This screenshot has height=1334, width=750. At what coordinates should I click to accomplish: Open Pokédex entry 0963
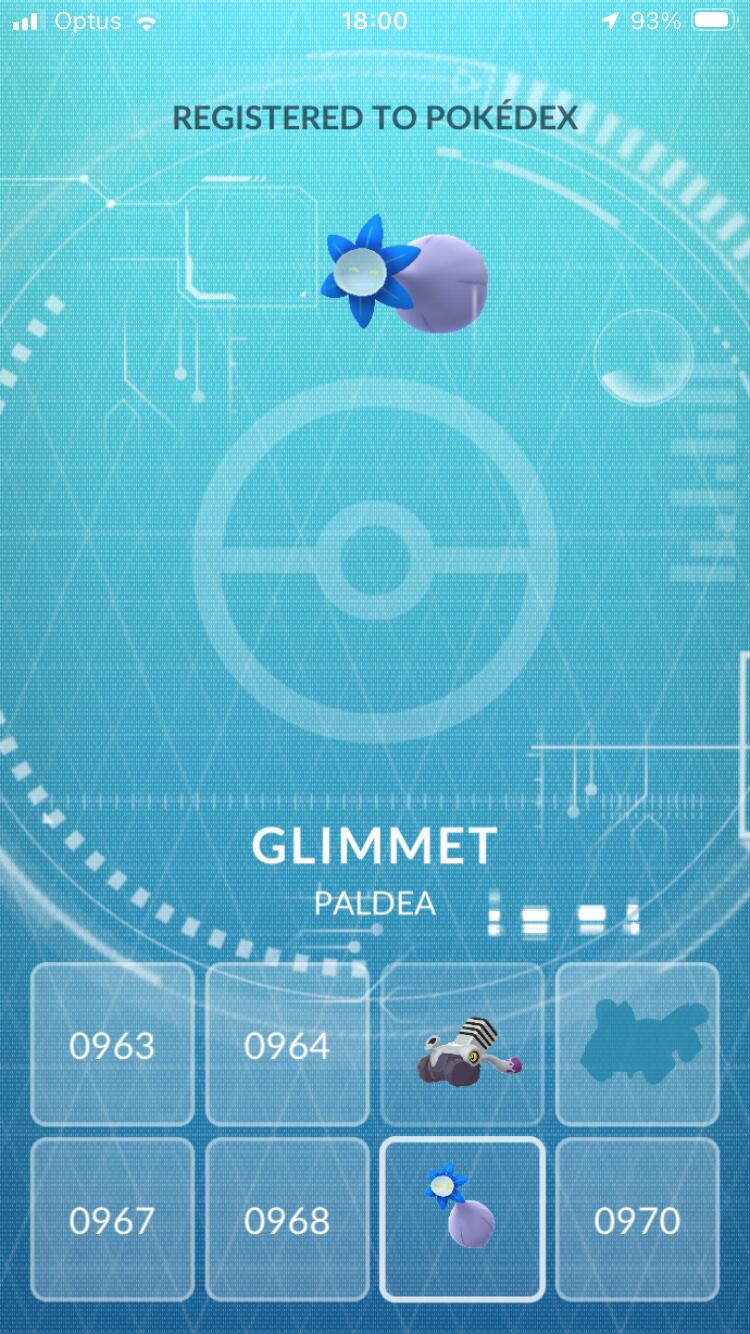tap(112, 1045)
